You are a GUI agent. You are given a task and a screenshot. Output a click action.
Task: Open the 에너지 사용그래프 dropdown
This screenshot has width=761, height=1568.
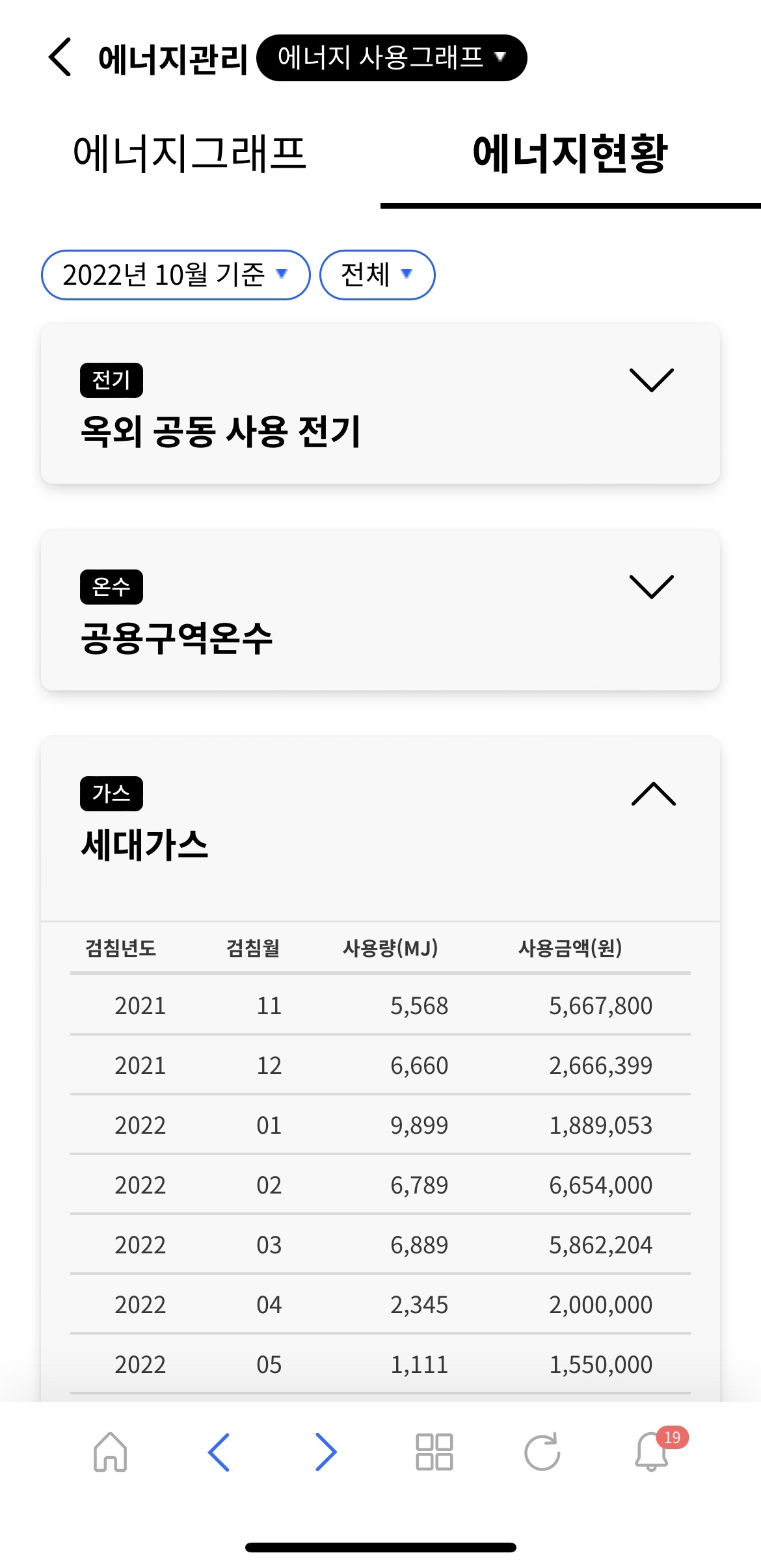[392, 58]
